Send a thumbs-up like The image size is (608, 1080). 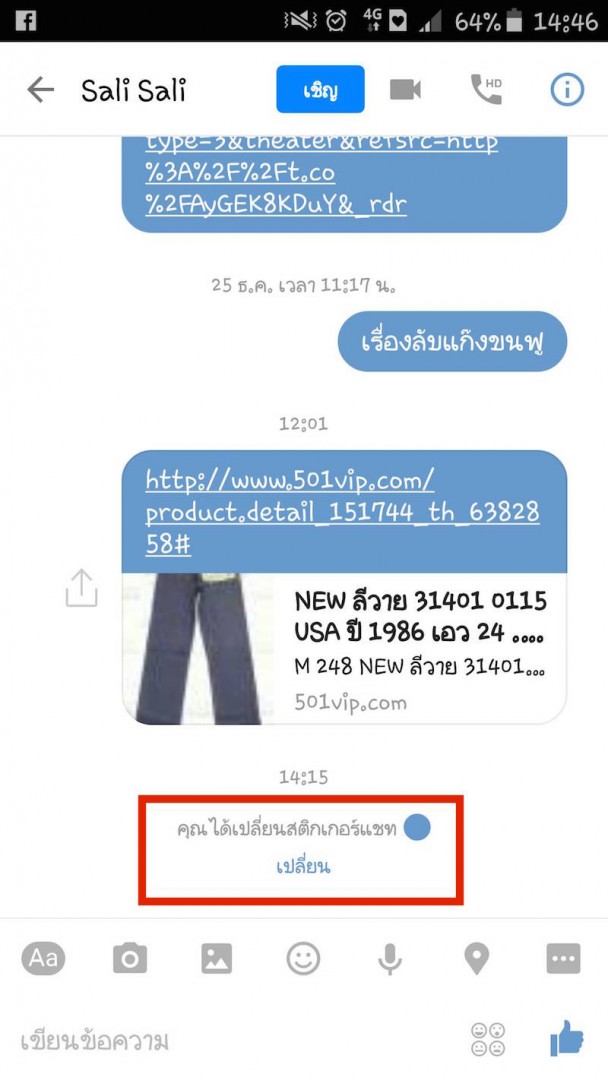click(x=567, y=1039)
